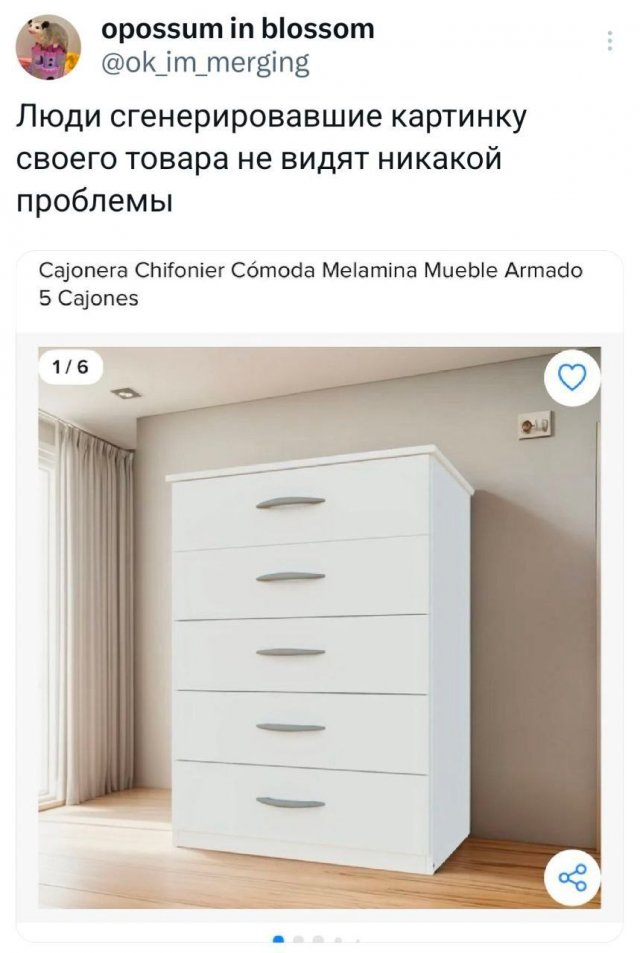The height and width of the screenshot is (953, 640).
Task: Open the tweet's overflow menu
Action: click(610, 42)
